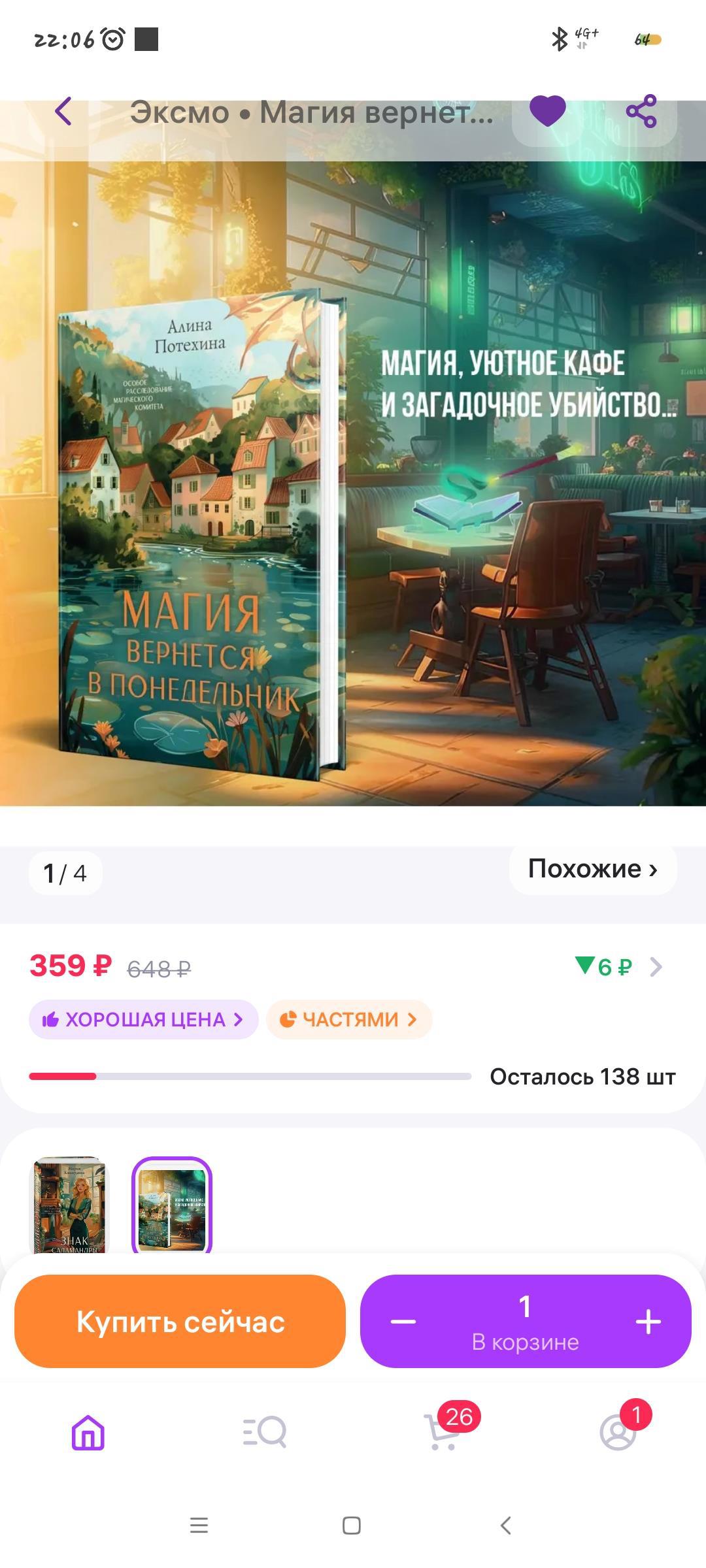The image size is (706, 1568).
Task: Open the catalog search tab
Action: click(265, 1432)
